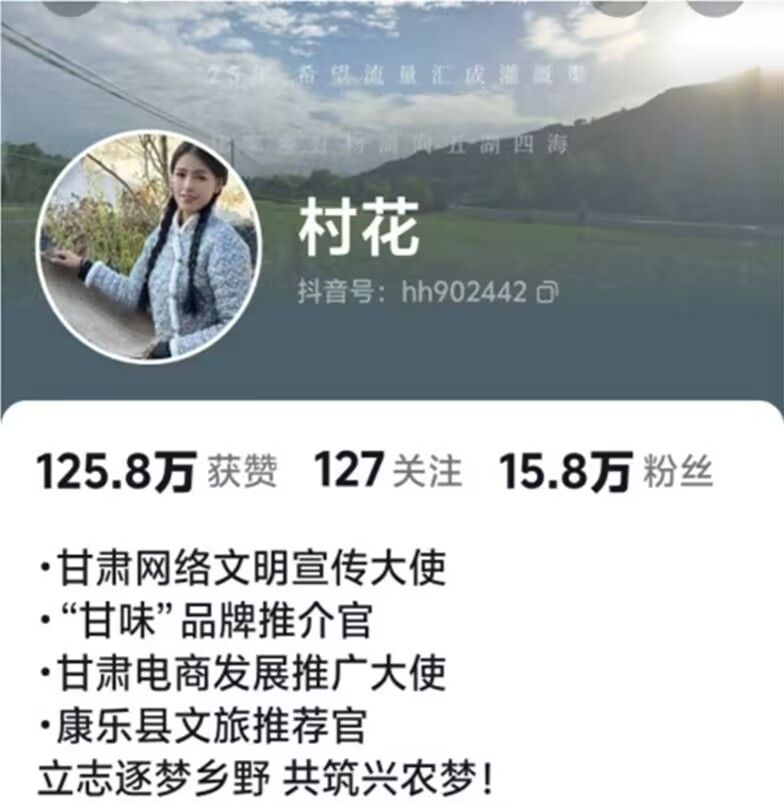This screenshot has height=804, width=784.
Task: Open the 127 关注 following list
Action: 388,471
